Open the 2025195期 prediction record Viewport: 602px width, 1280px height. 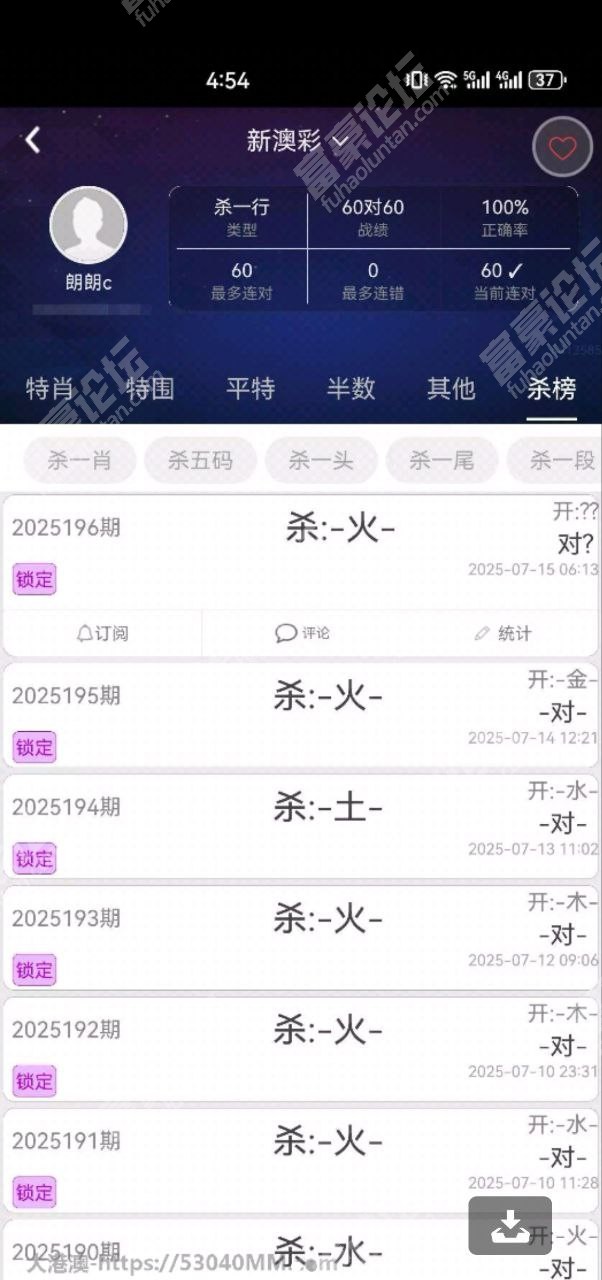tap(301, 716)
